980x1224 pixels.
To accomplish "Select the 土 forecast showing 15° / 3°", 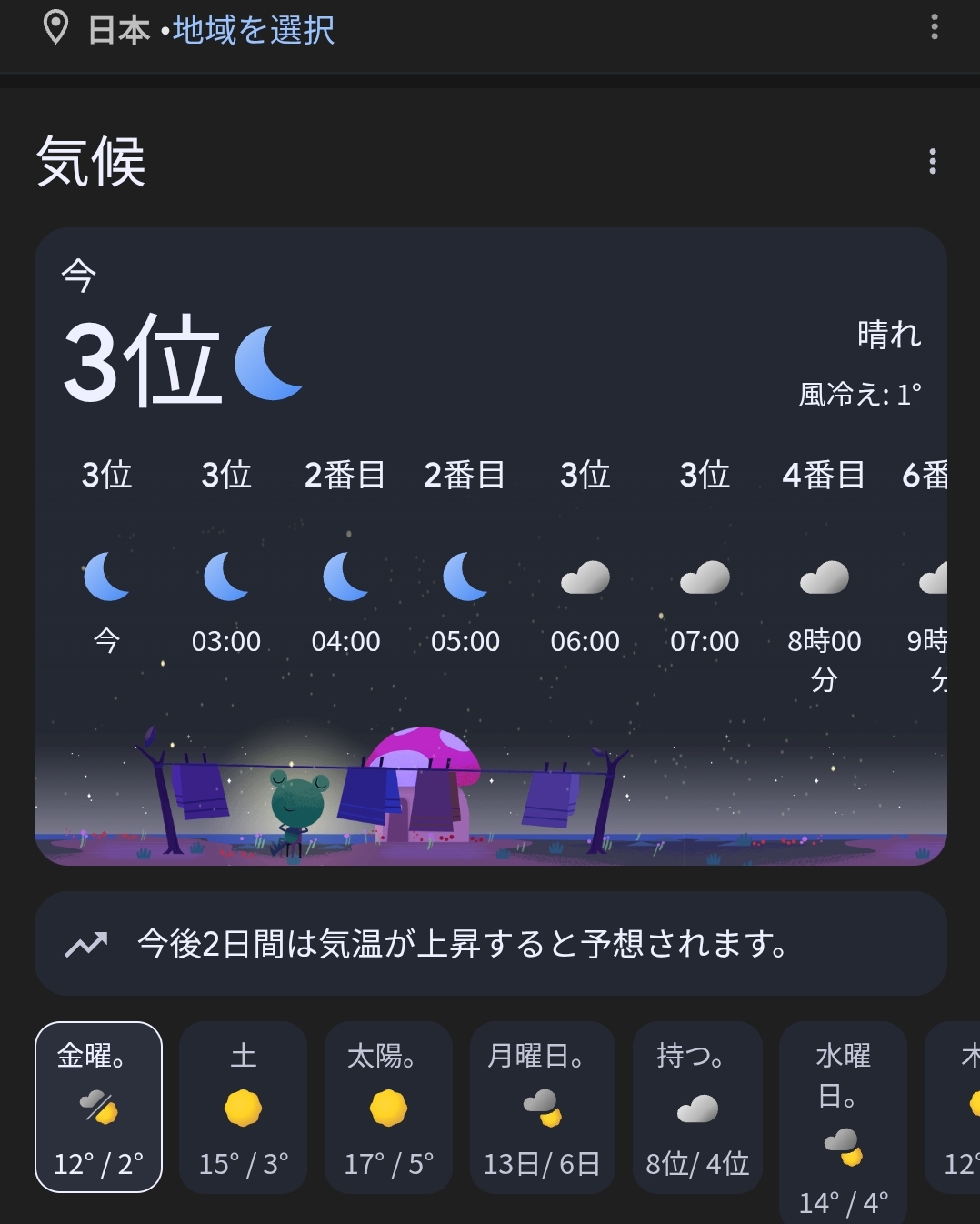I will (243, 1107).
